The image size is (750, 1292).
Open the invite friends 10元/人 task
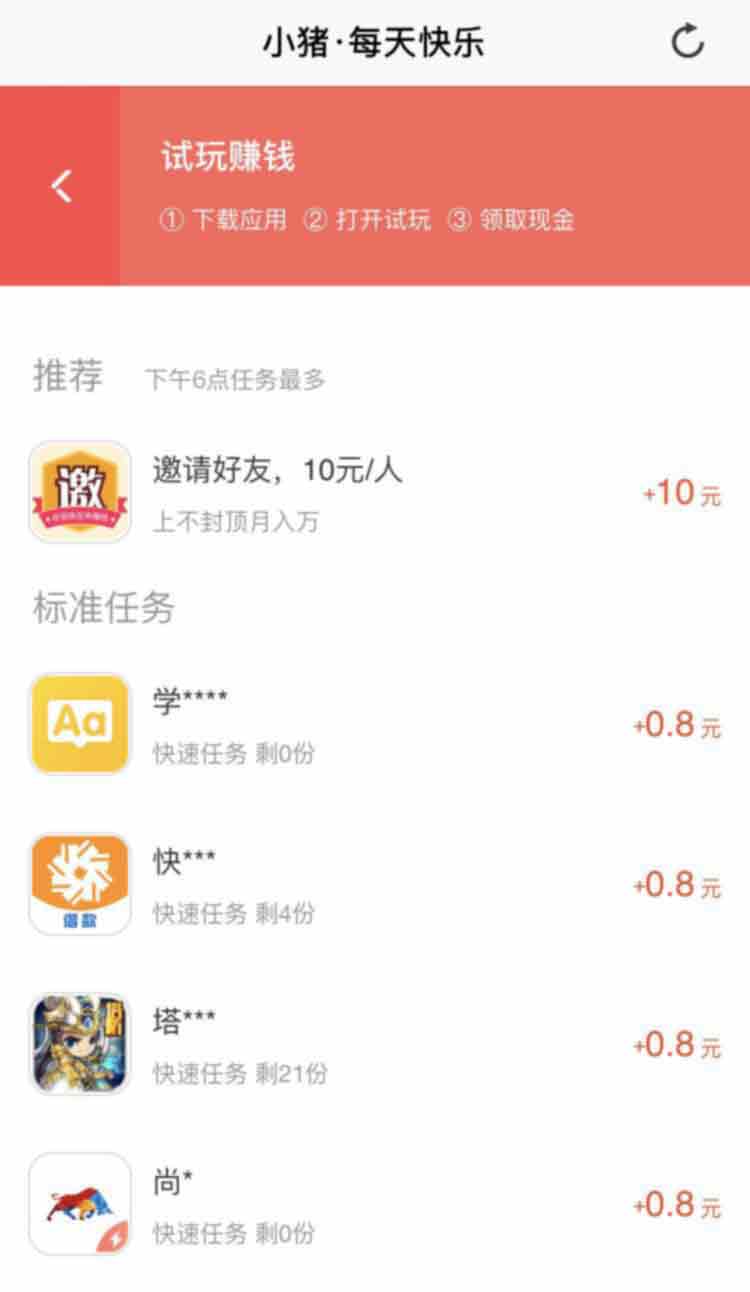click(375, 492)
